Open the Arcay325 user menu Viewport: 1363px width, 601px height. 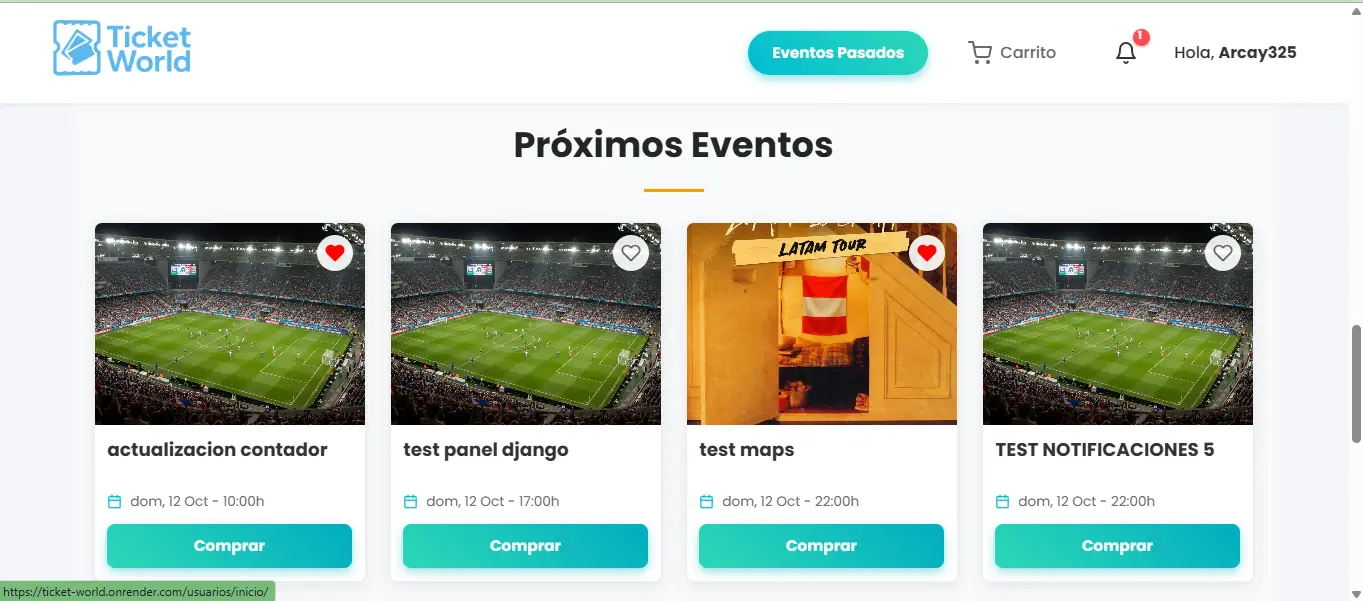tap(1235, 53)
